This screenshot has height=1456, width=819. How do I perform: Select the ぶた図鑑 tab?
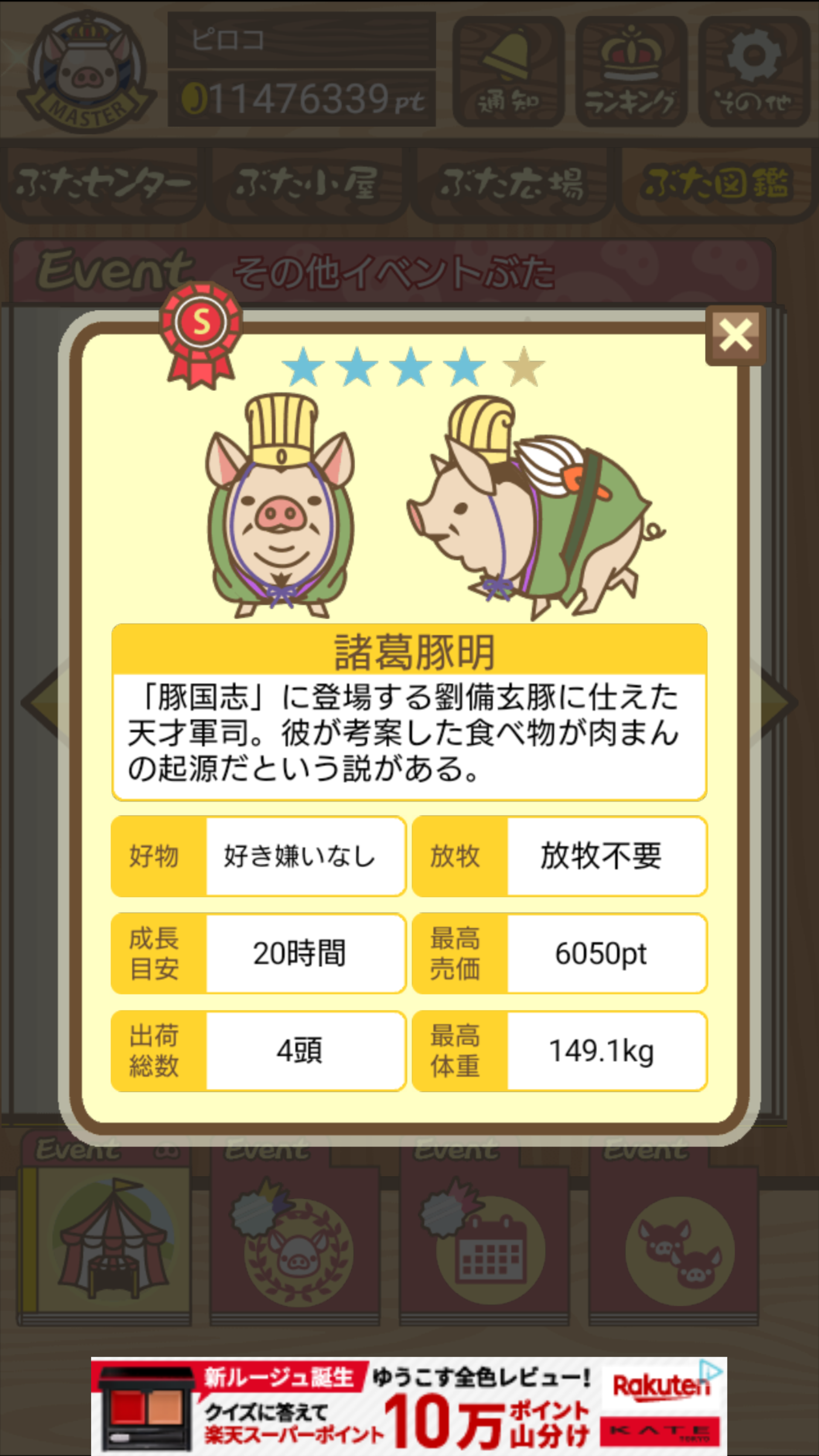coord(716,184)
